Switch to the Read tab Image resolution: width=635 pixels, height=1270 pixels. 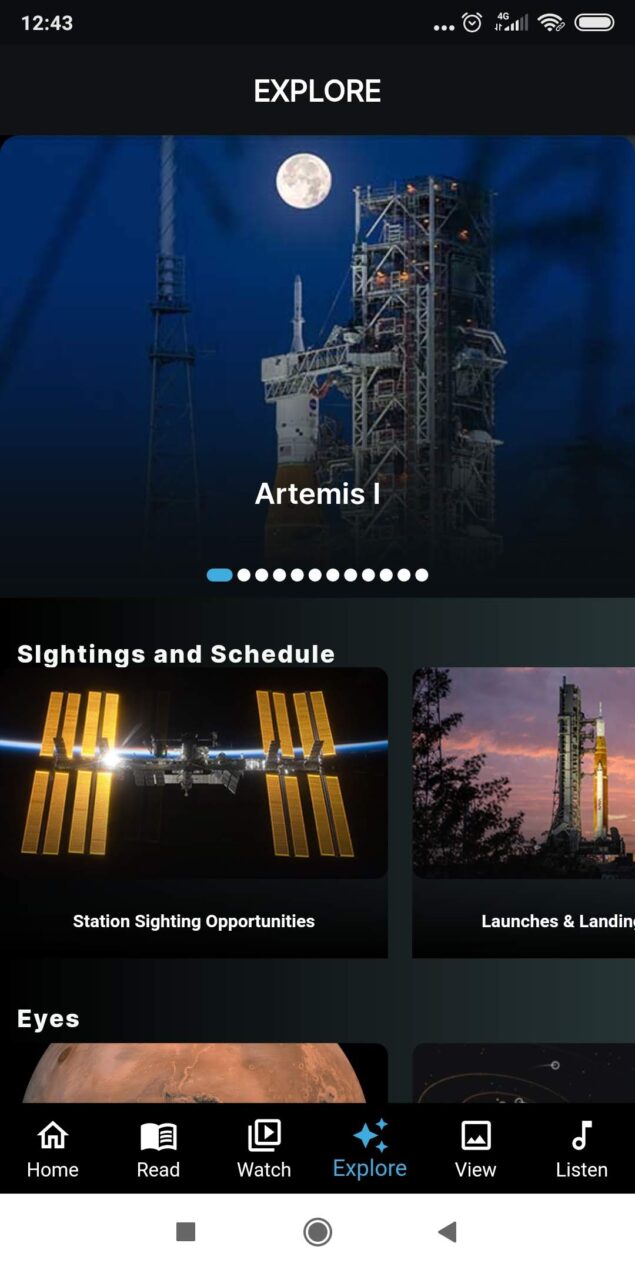point(158,1149)
